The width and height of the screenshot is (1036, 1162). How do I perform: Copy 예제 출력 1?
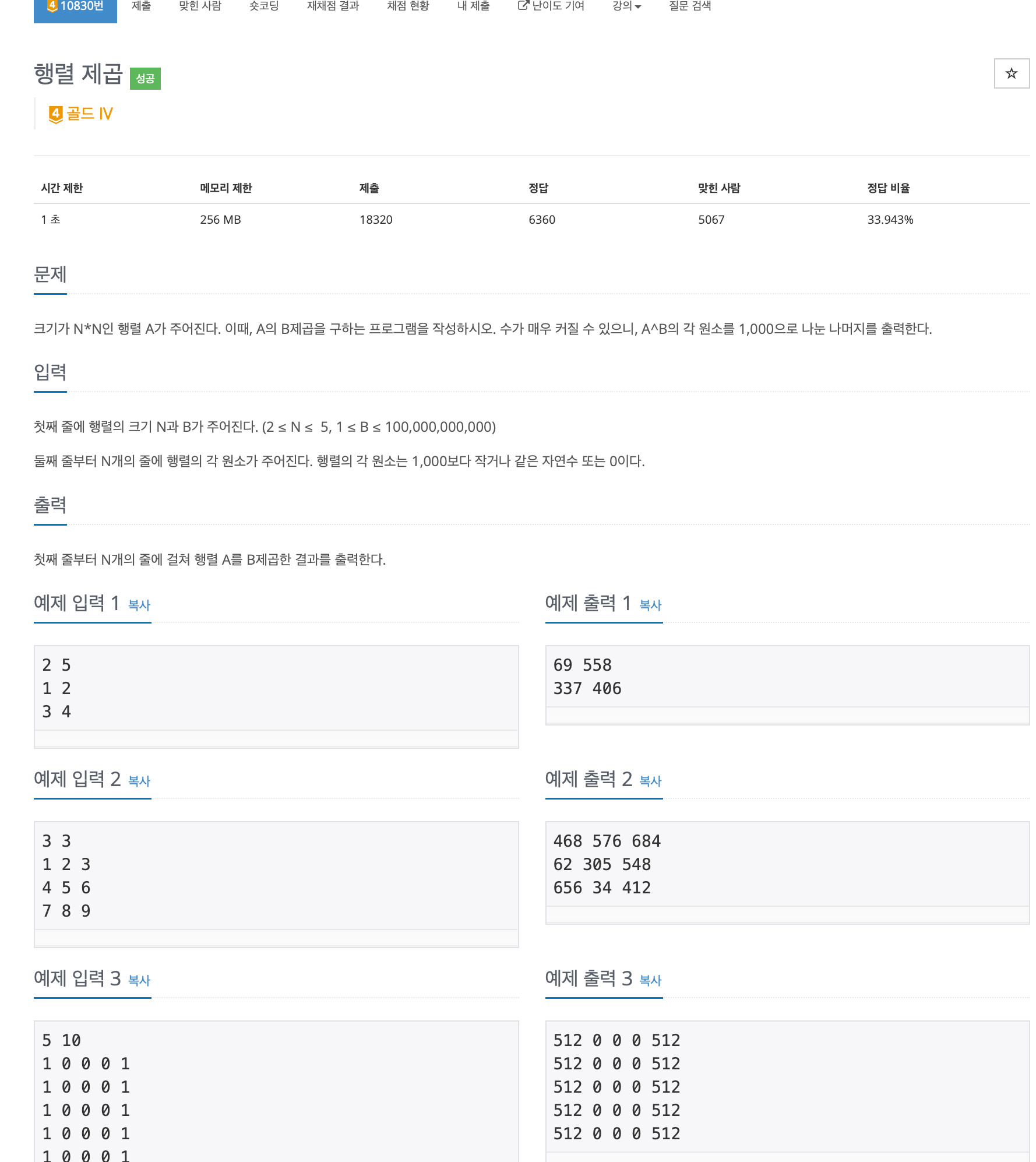(x=650, y=605)
